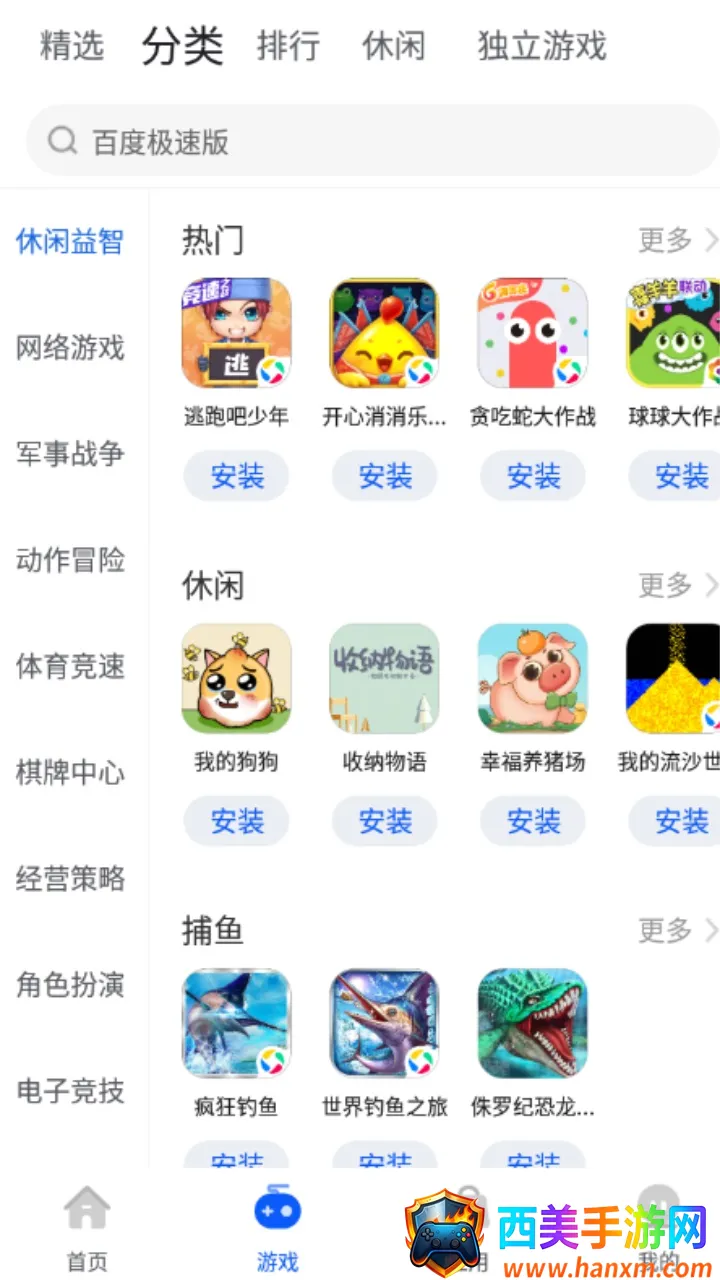This screenshot has width=720, height=1280.
Task: Switch to the 独立游戏 tab
Action: (542, 46)
